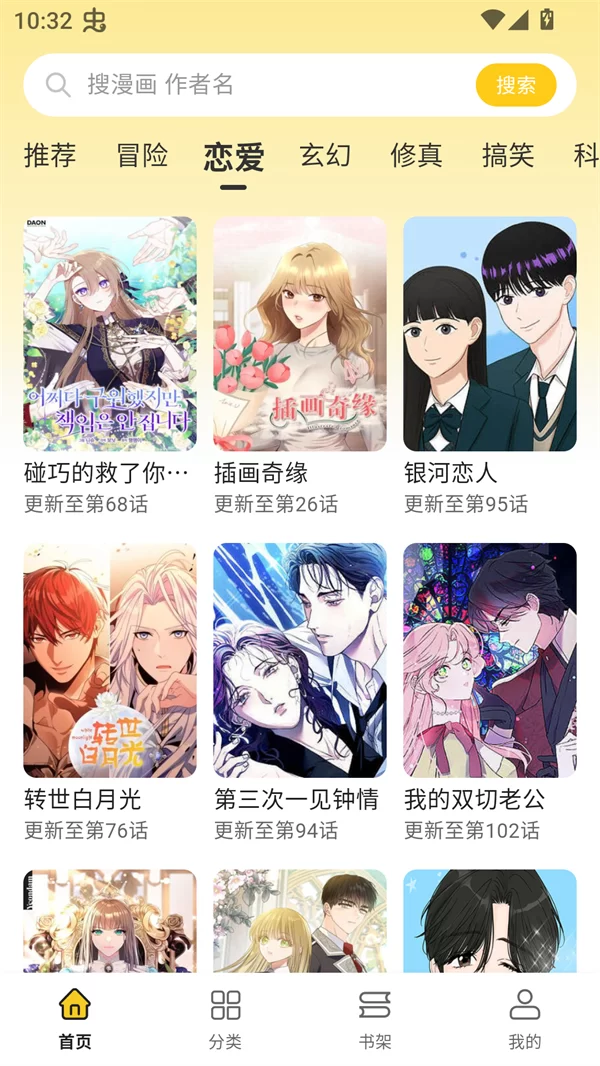Screen dimensions: 600x1066
Task: Open the 修真 category tab
Action: coord(416,155)
